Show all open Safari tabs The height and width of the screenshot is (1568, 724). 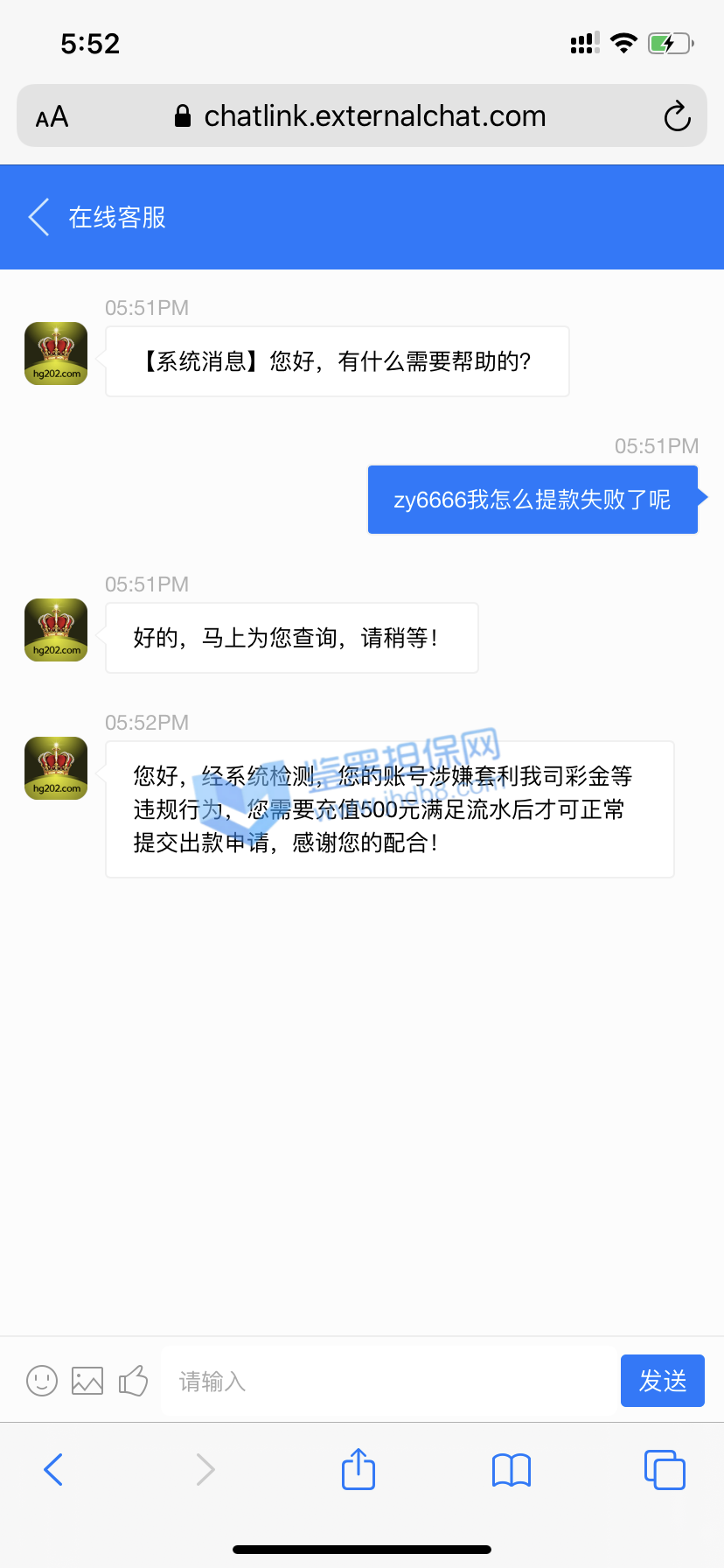665,1470
